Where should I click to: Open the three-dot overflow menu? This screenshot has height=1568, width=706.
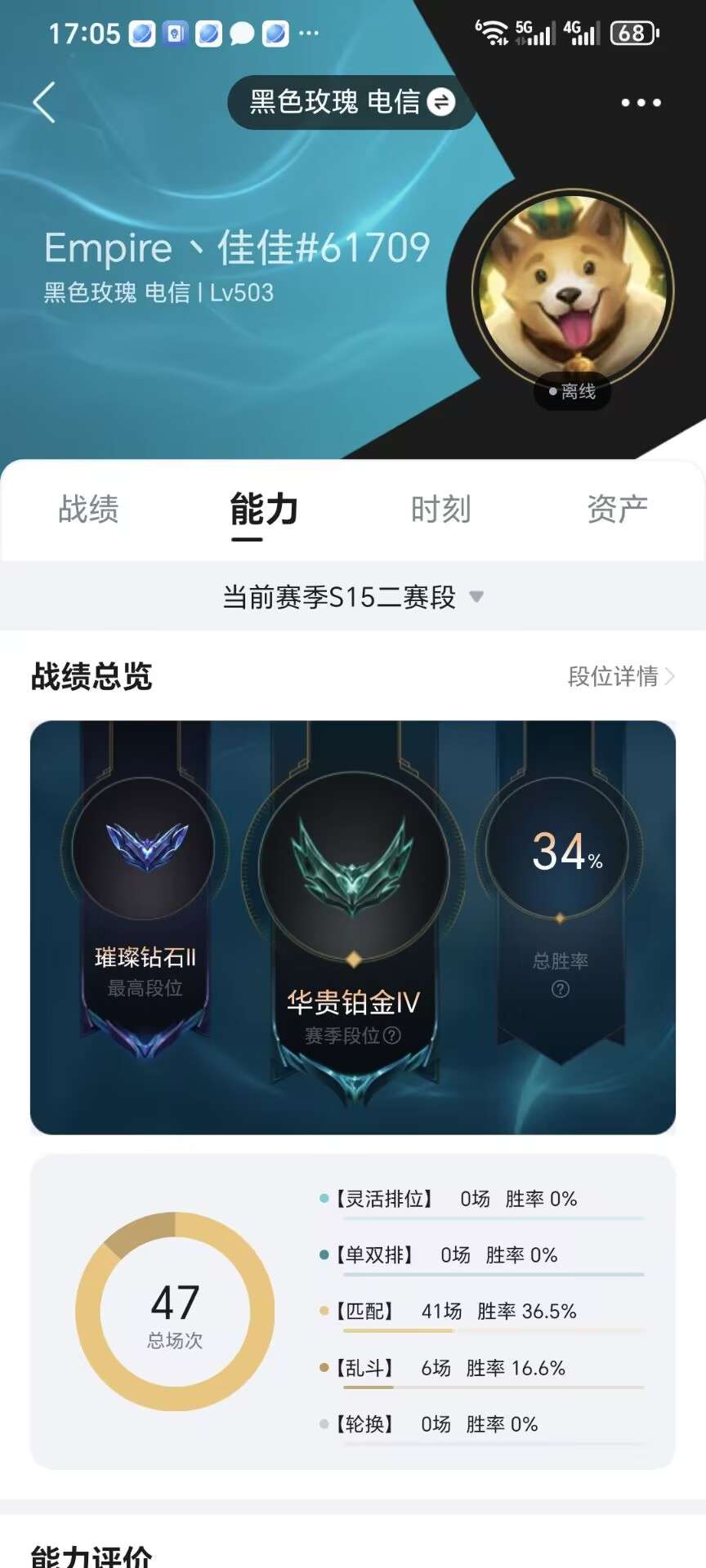(641, 103)
